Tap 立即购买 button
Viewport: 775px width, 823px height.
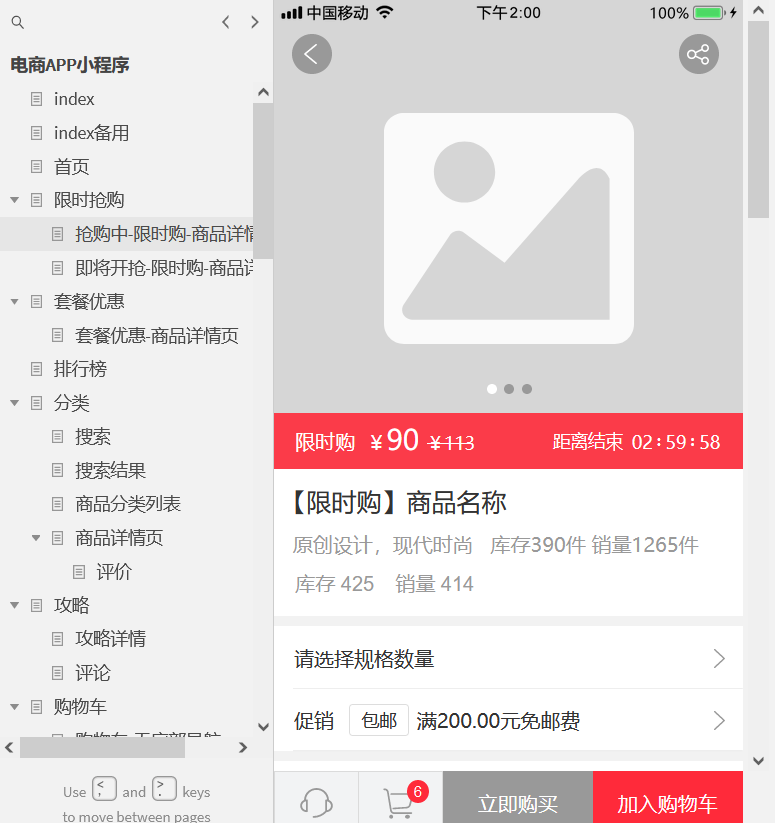[517, 803]
